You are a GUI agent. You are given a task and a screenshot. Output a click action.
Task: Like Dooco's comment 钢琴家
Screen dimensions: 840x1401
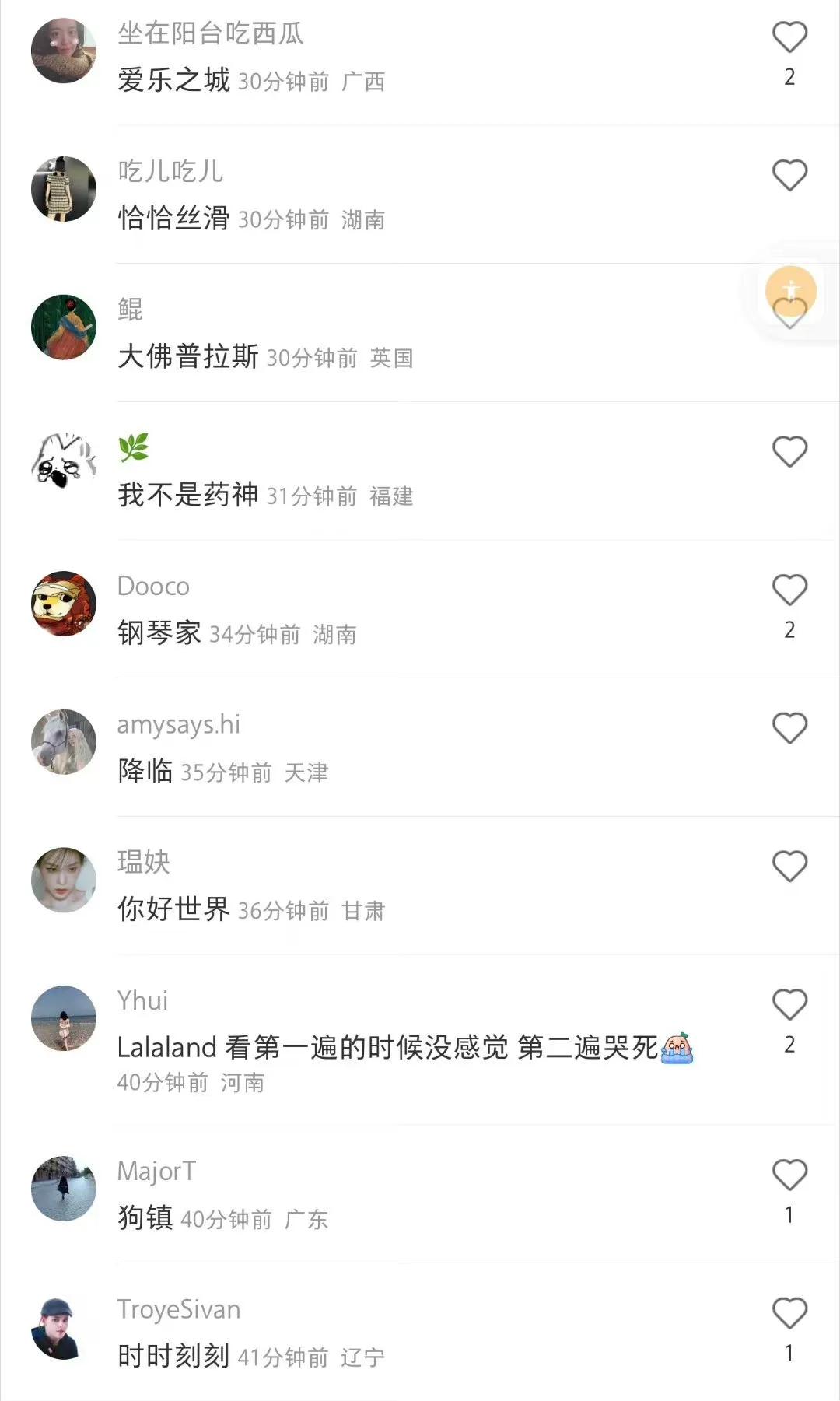point(789,590)
